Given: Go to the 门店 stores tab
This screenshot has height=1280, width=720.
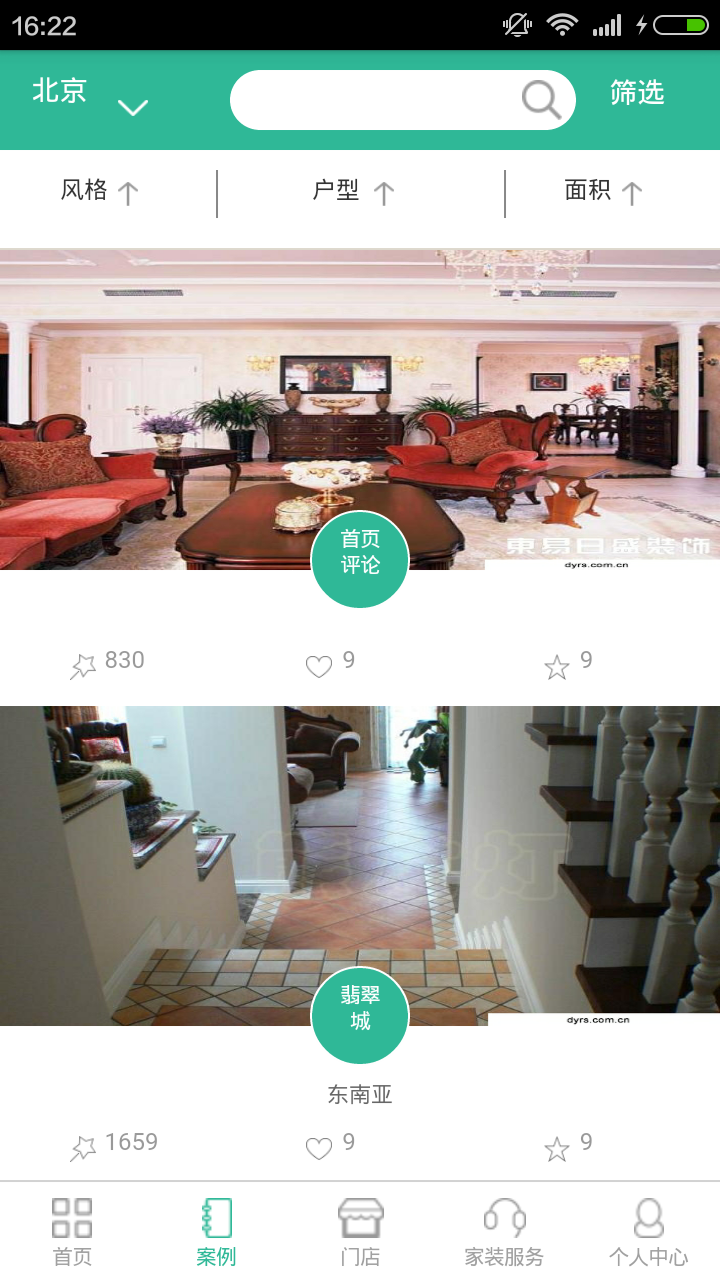Looking at the screenshot, I should click(x=360, y=1232).
